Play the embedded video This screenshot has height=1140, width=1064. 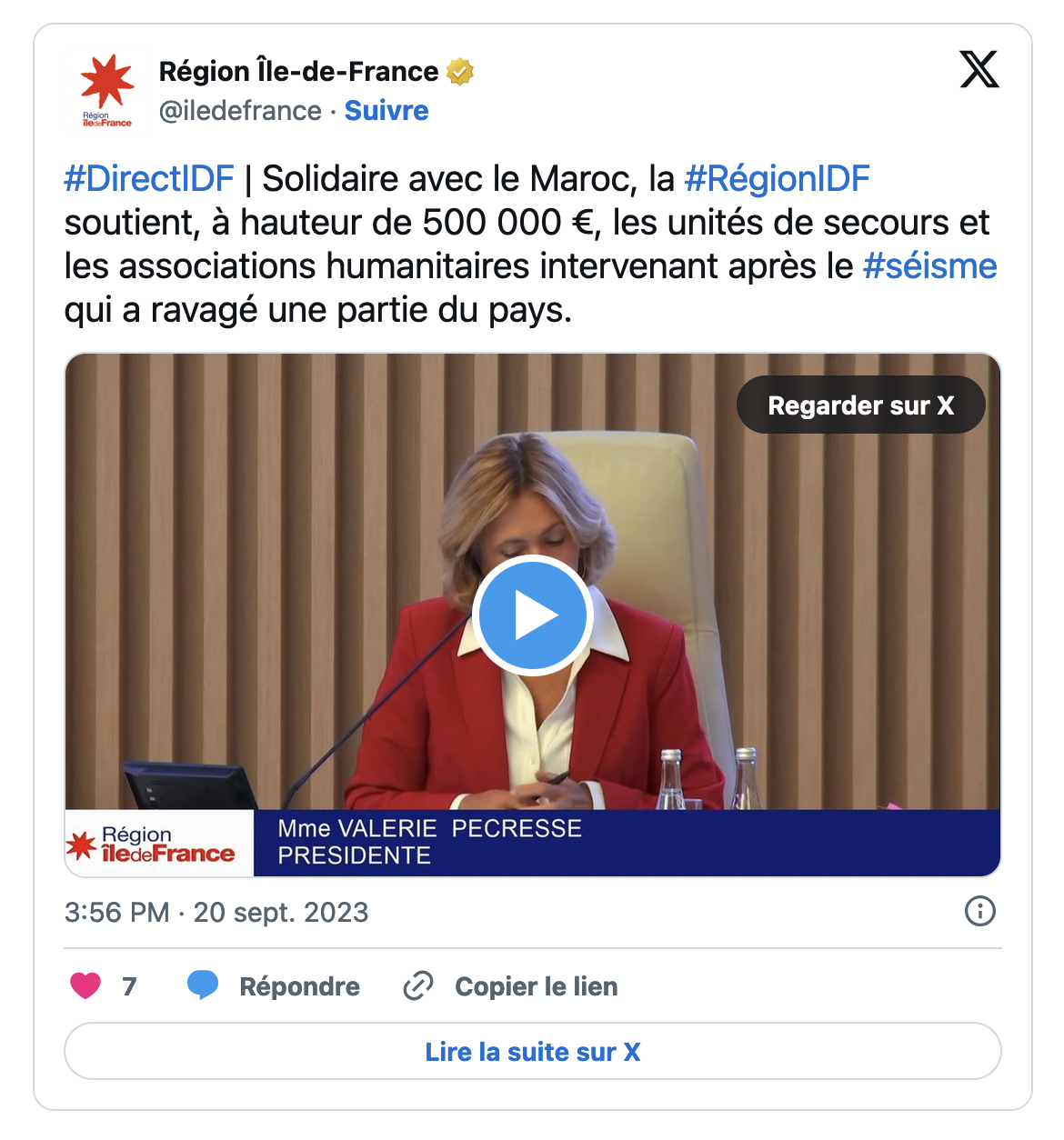tap(532, 615)
